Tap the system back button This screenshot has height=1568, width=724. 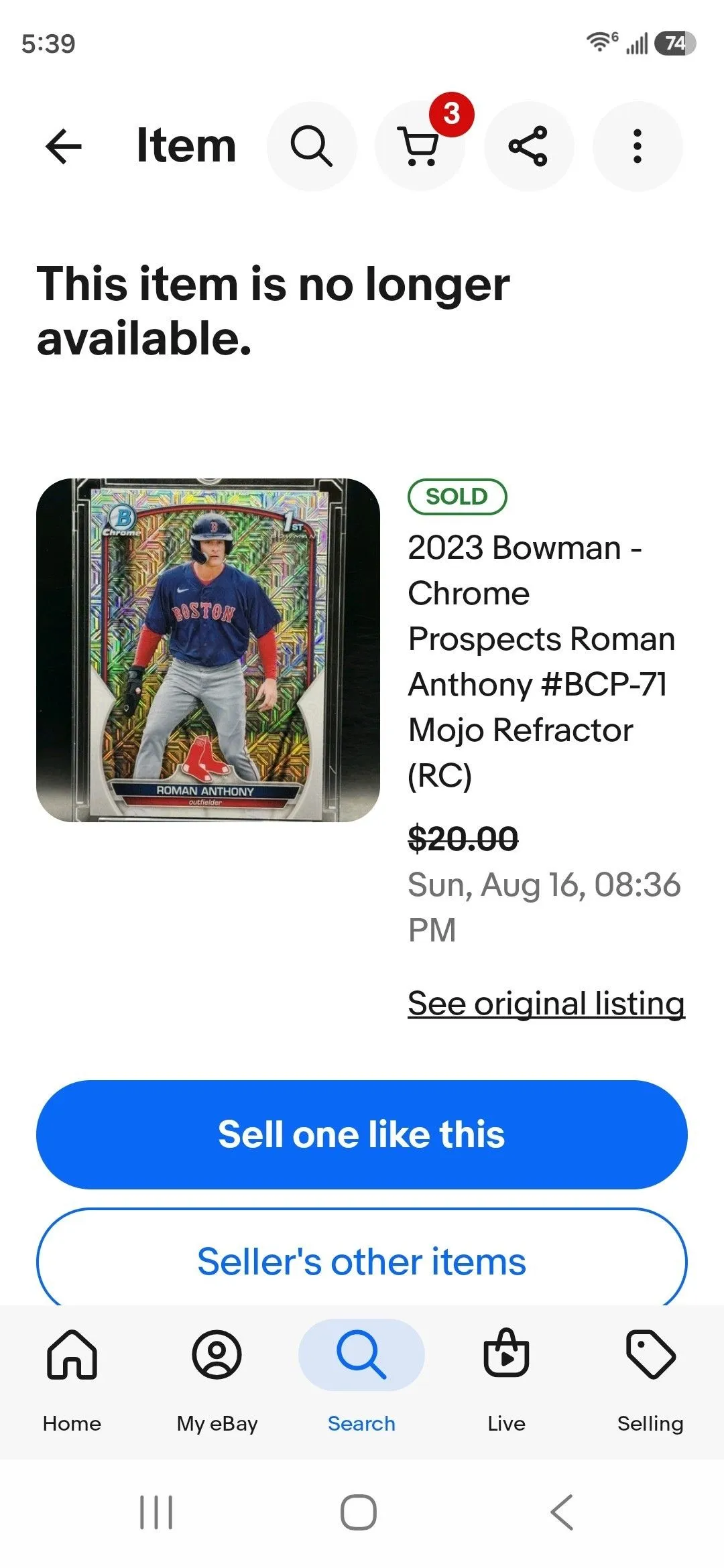point(562,1512)
